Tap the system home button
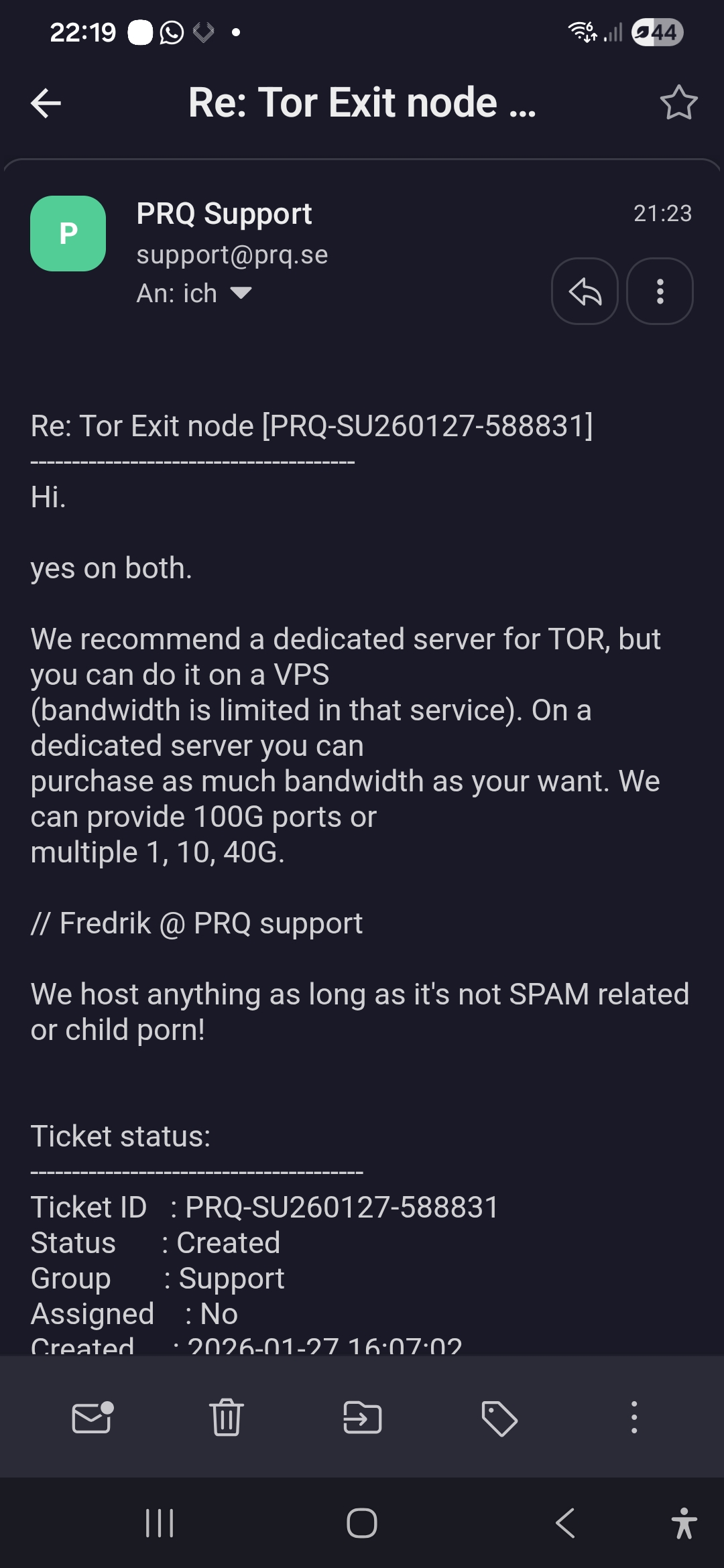This screenshot has width=724, height=1568. [362, 1523]
